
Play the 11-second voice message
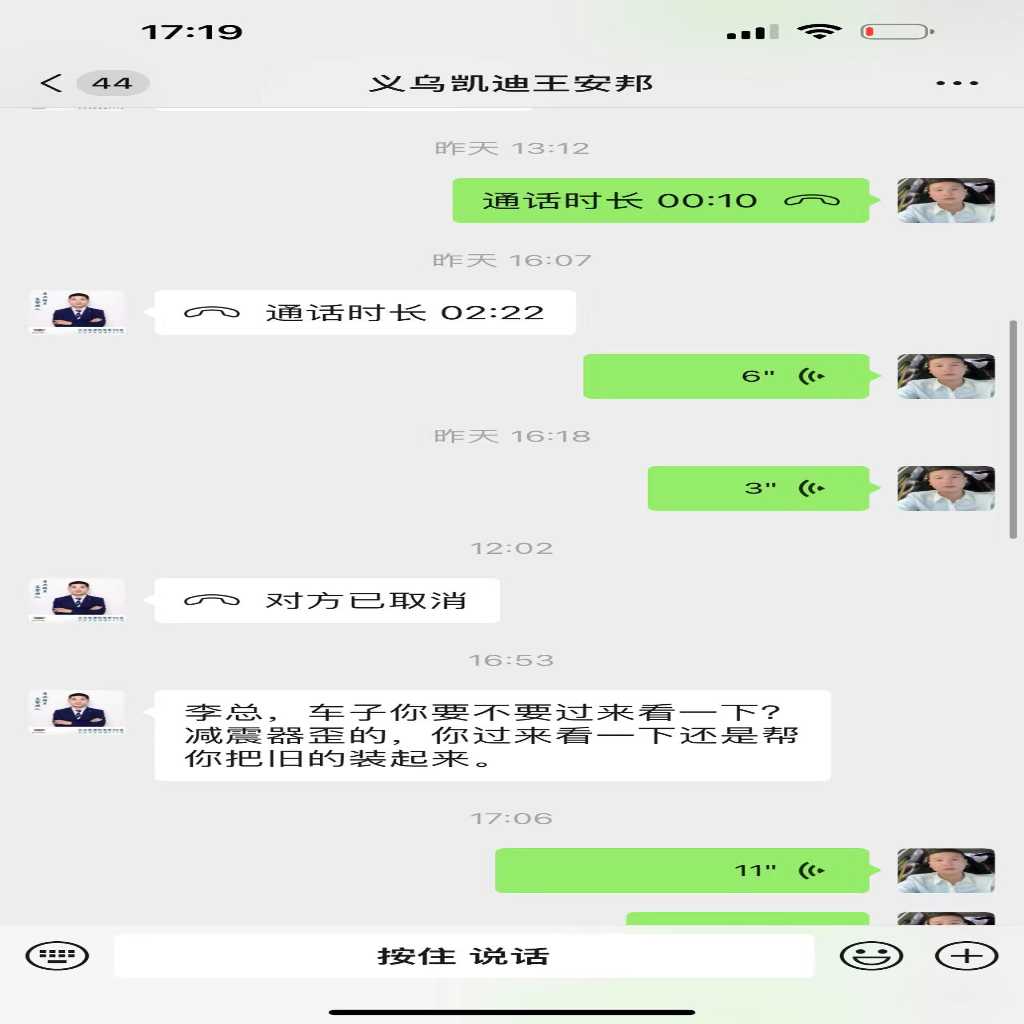(x=682, y=870)
